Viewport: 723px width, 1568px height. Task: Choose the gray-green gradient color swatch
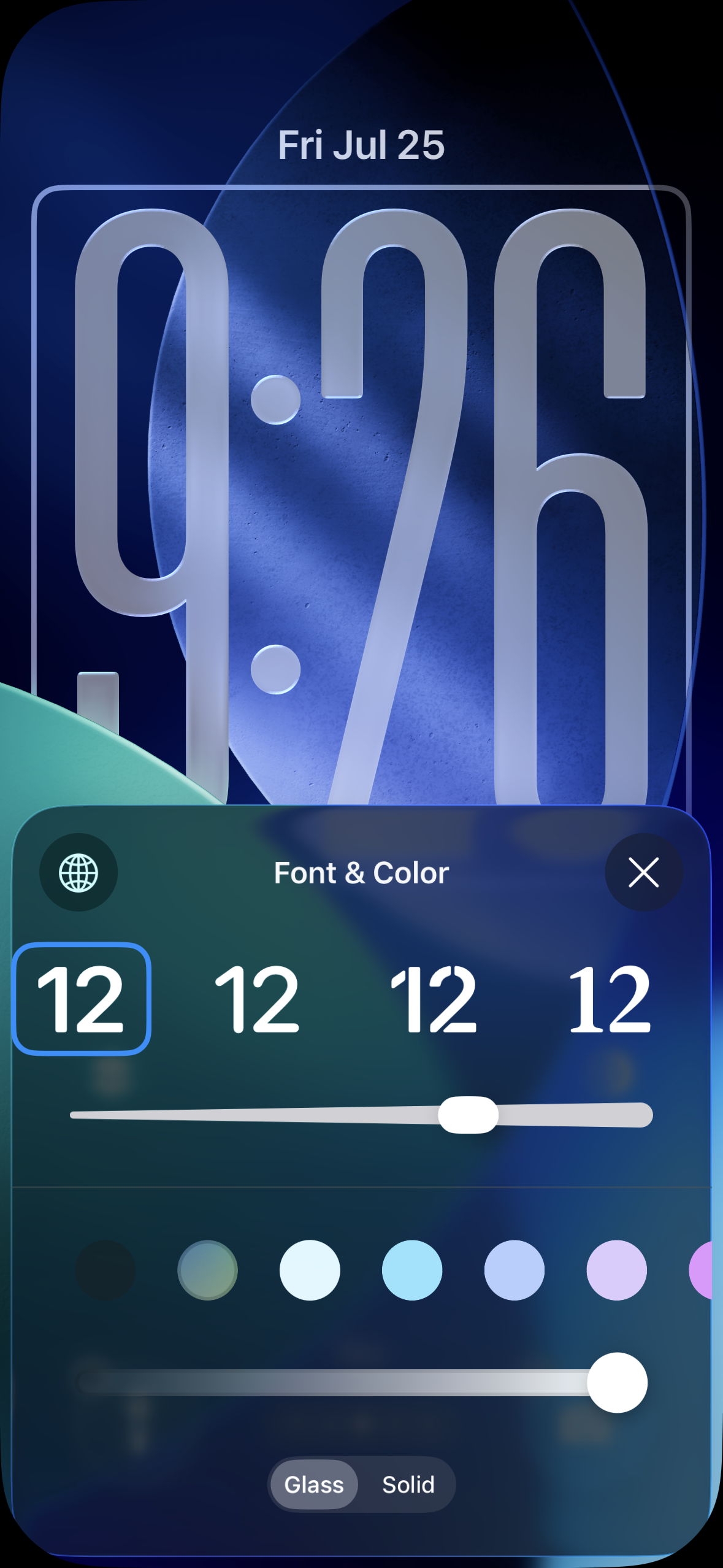pyautogui.click(x=207, y=1270)
